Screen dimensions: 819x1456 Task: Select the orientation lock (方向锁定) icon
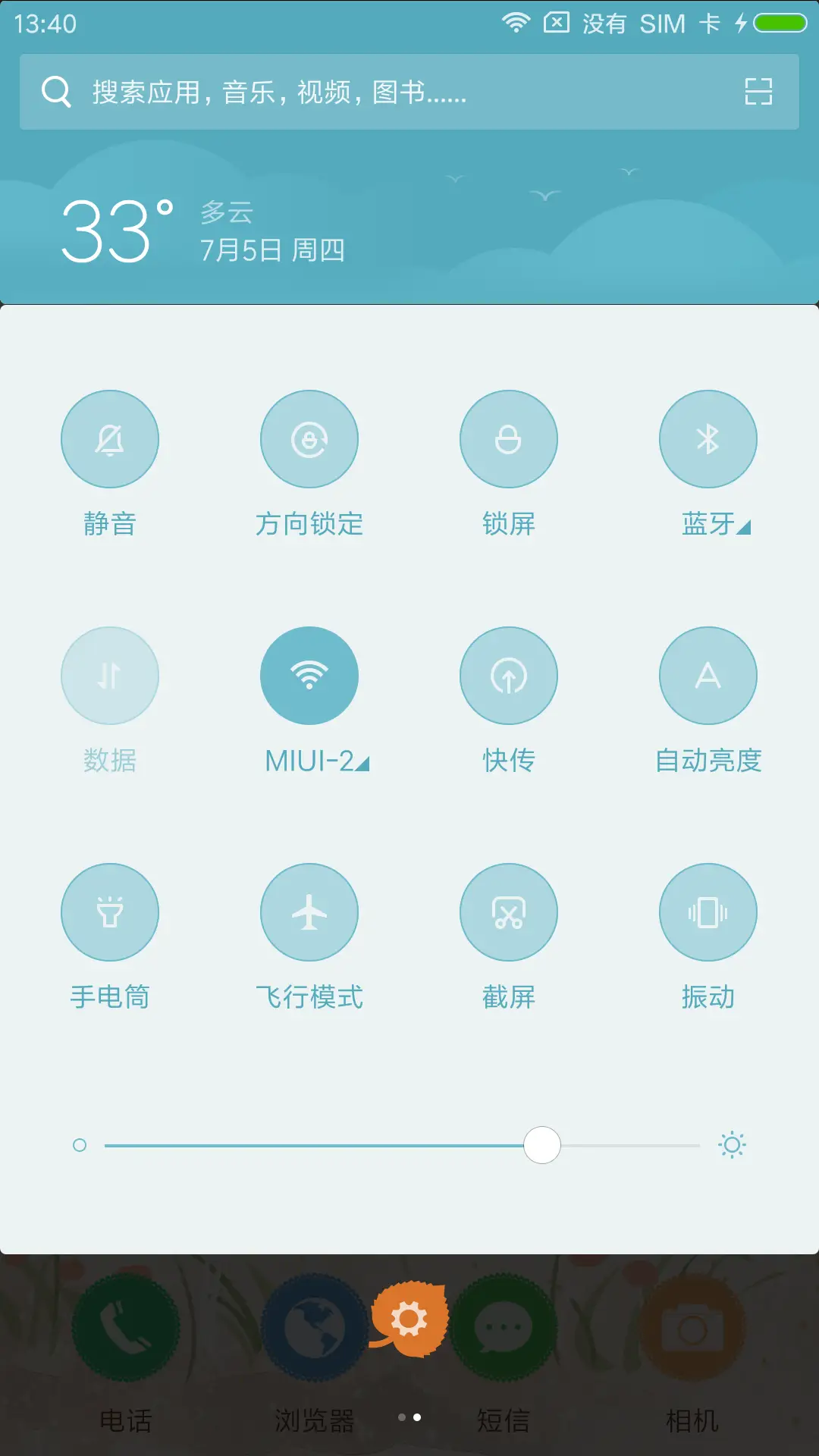pyautogui.click(x=309, y=439)
